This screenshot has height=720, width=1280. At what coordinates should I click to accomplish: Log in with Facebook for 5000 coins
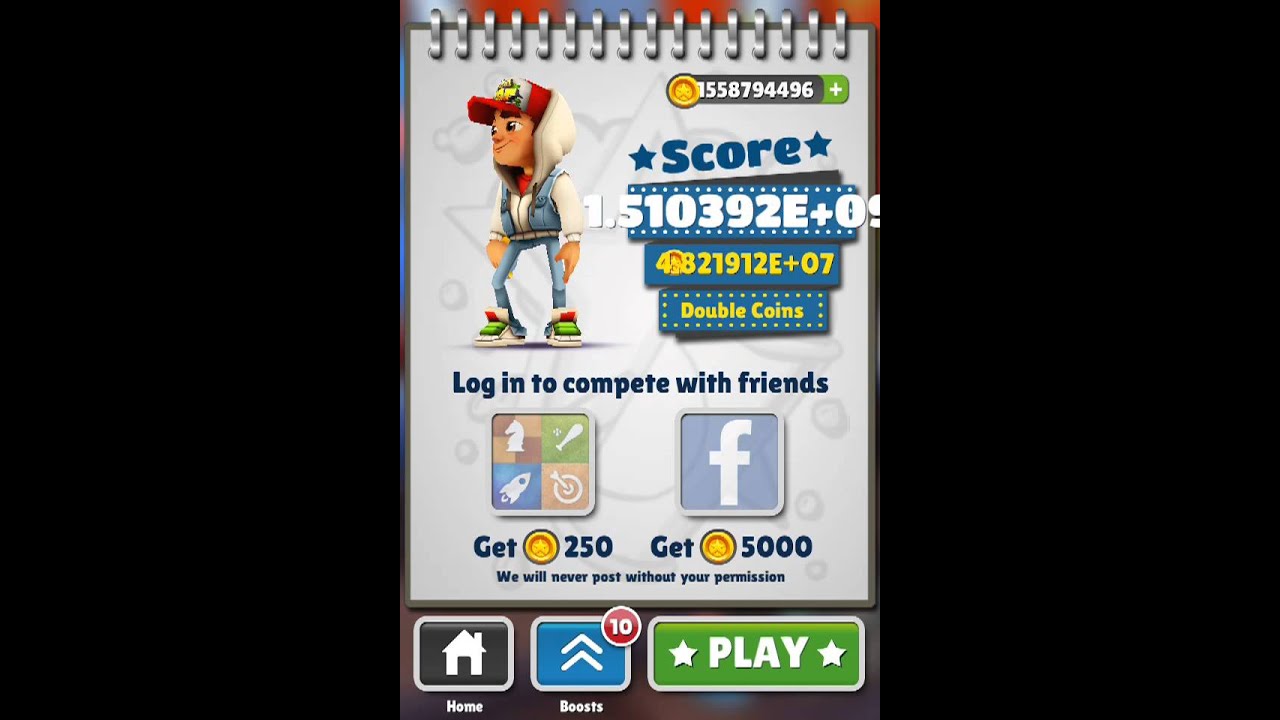pyautogui.click(x=730, y=463)
